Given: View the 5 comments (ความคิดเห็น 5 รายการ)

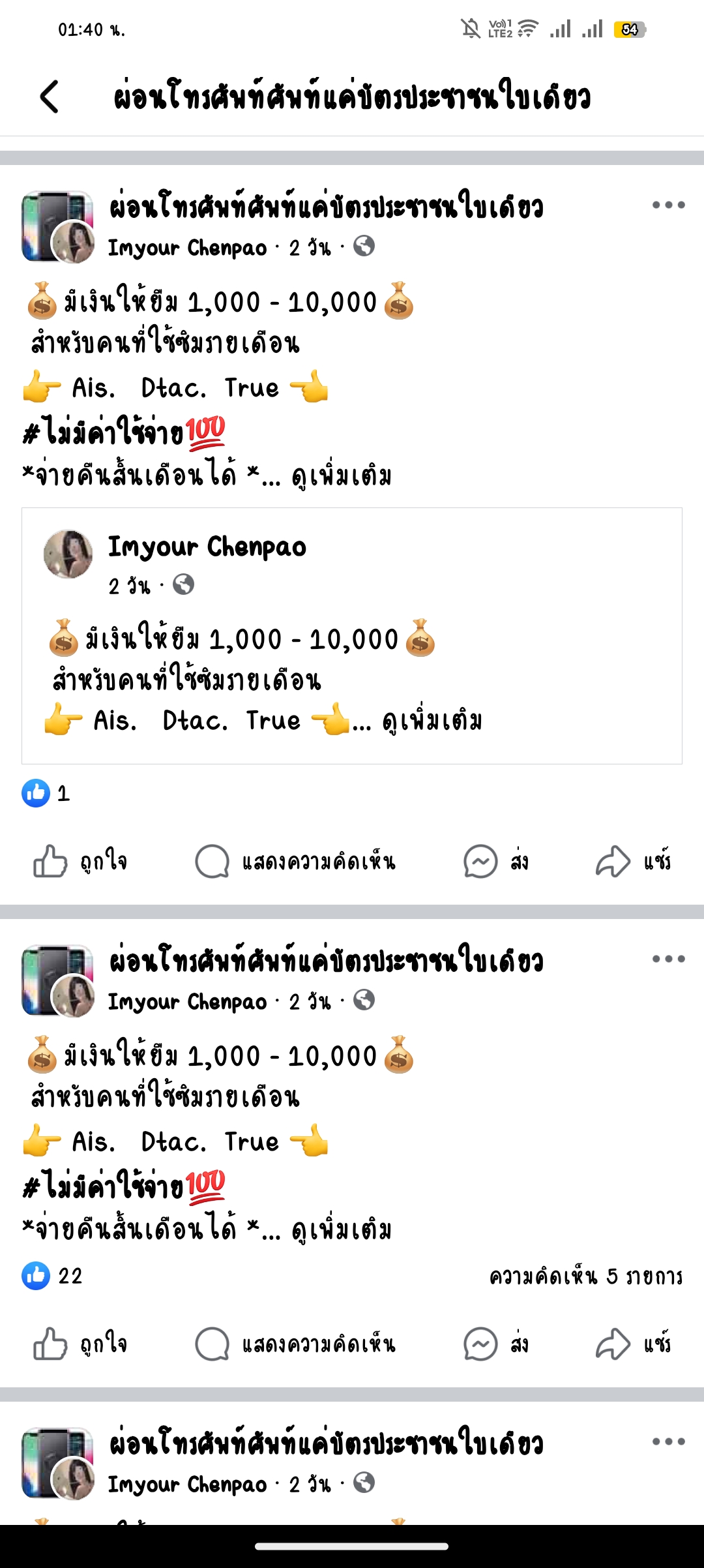Looking at the screenshot, I should pos(585,1276).
